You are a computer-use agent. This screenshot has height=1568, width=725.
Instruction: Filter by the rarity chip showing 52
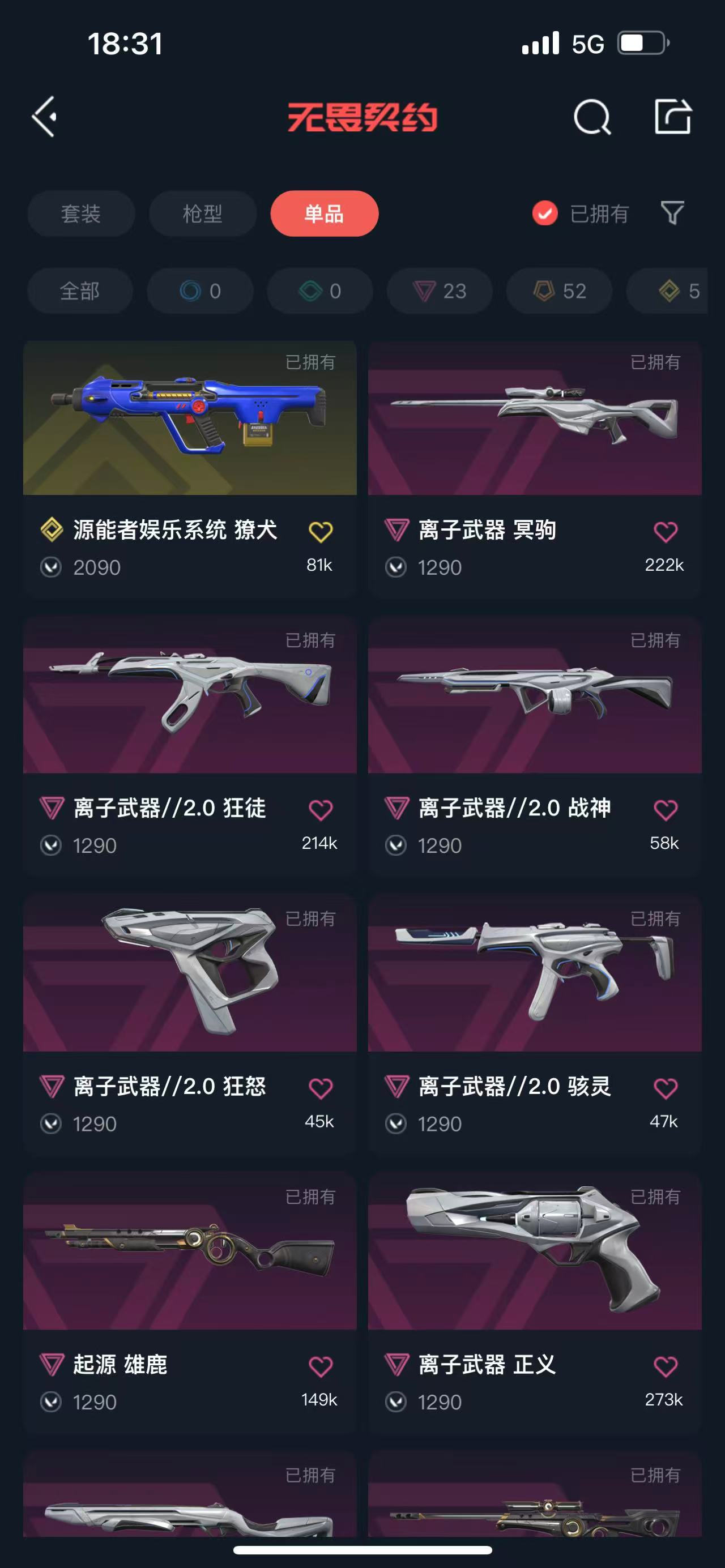[560, 291]
